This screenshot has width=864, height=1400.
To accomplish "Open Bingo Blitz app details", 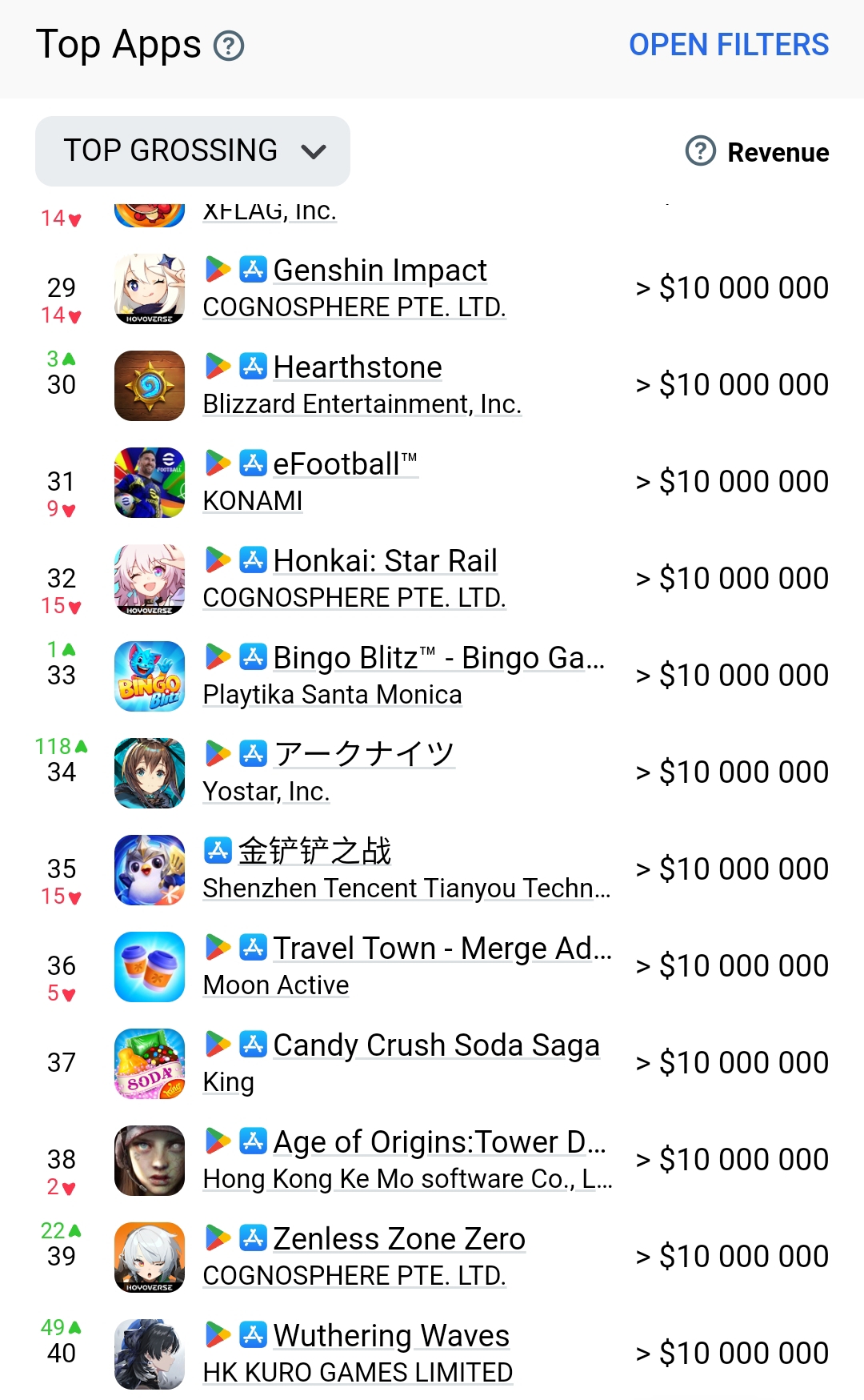I will pyautogui.click(x=438, y=658).
